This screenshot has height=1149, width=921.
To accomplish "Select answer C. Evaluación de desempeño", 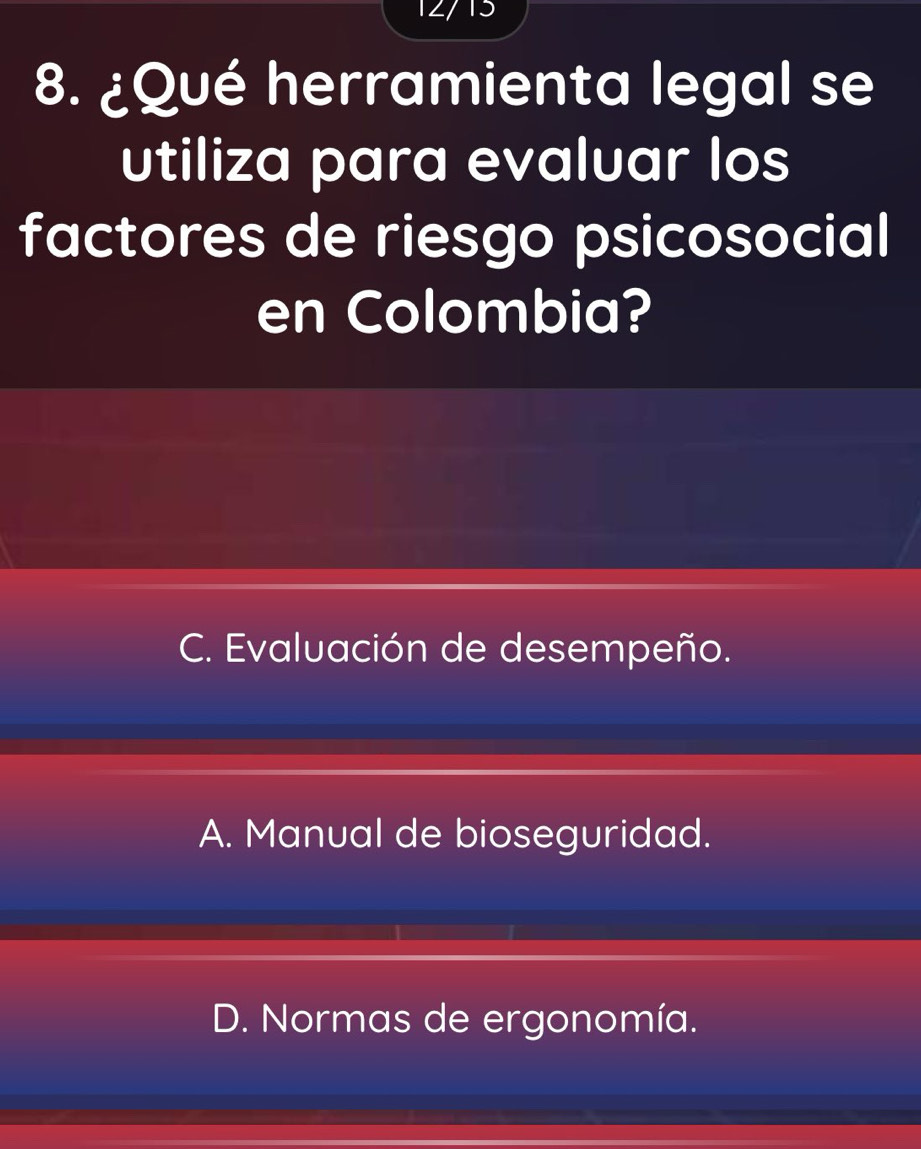I will click(x=456, y=648).
